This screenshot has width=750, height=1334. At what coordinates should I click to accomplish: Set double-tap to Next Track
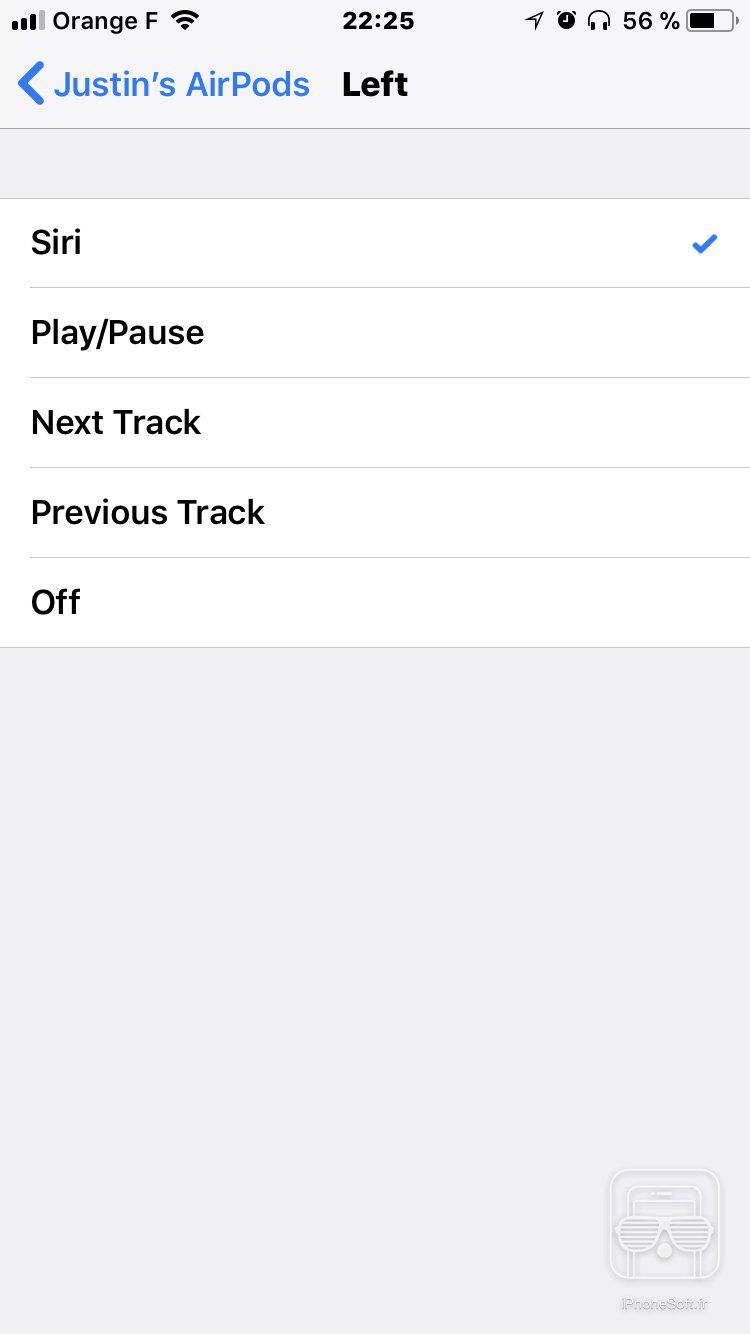tap(375, 423)
